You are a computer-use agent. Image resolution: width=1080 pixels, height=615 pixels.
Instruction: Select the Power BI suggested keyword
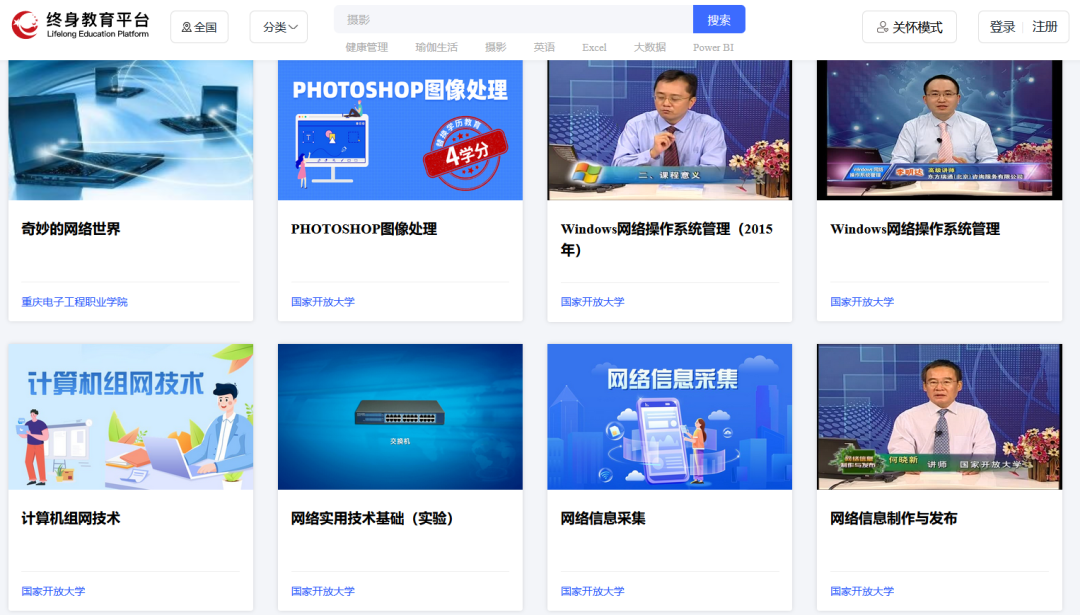click(713, 47)
